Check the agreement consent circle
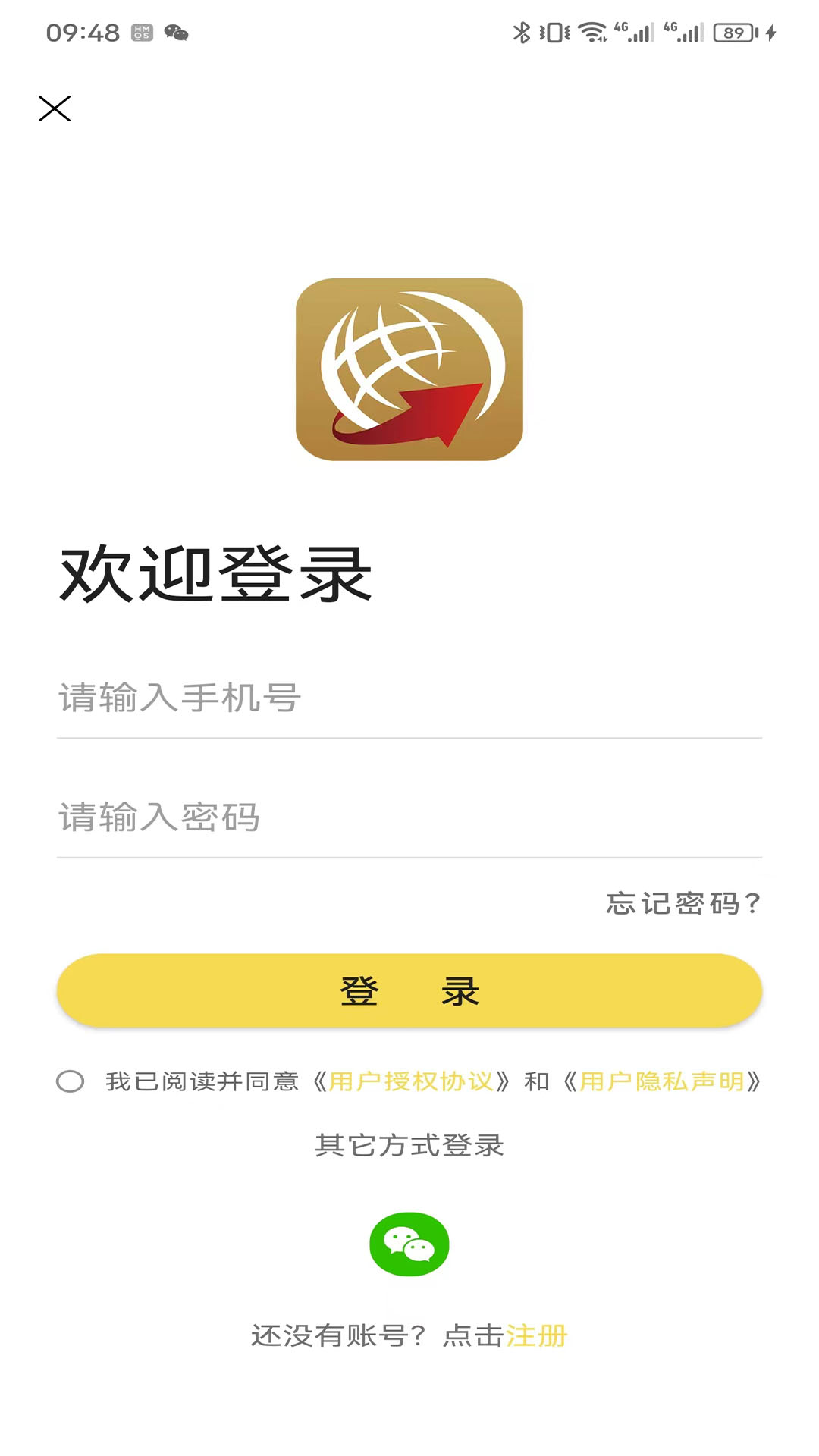This screenshot has height=1456, width=819. pyautogui.click(x=71, y=1081)
